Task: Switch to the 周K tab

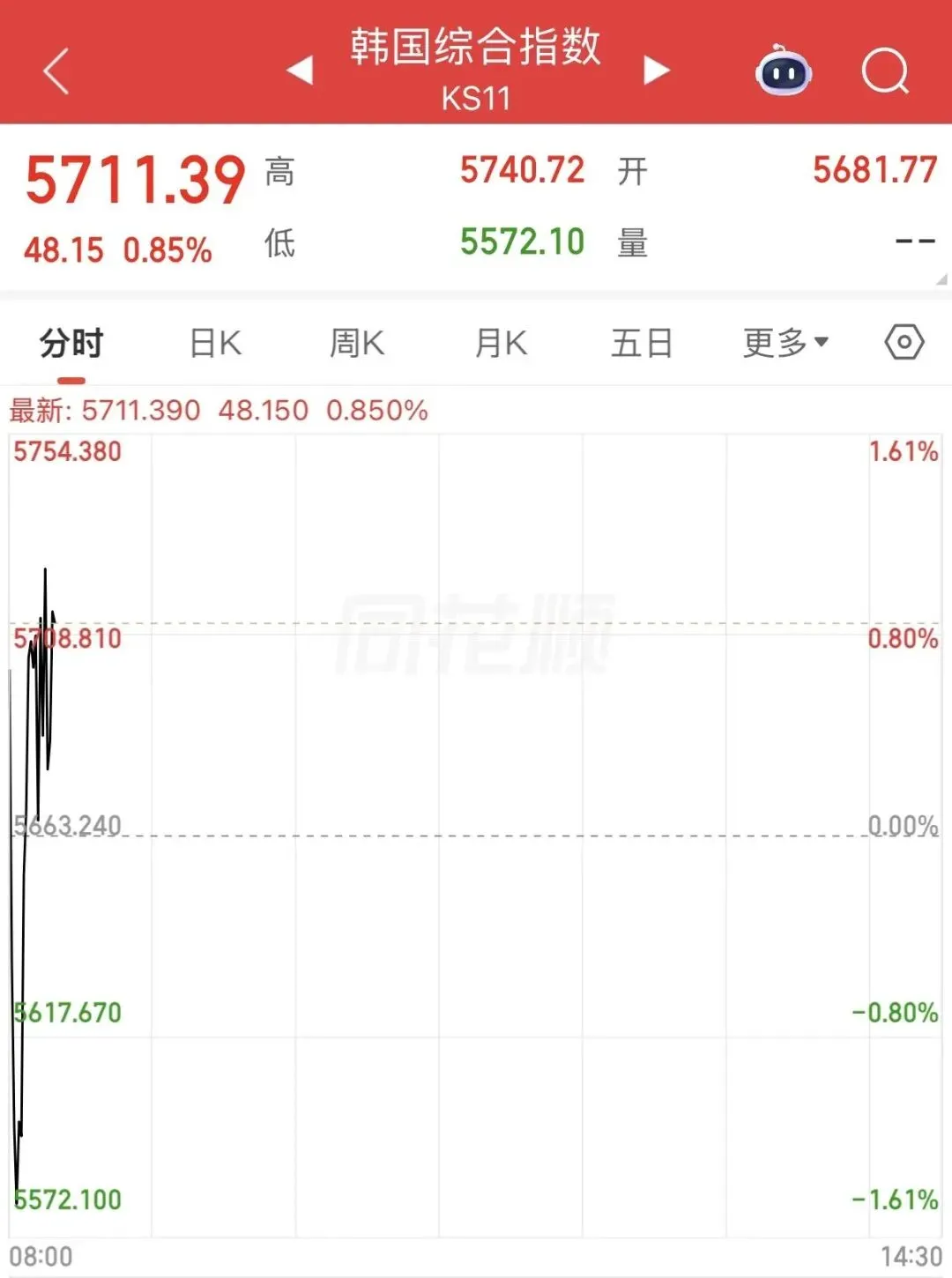Action: point(357,343)
